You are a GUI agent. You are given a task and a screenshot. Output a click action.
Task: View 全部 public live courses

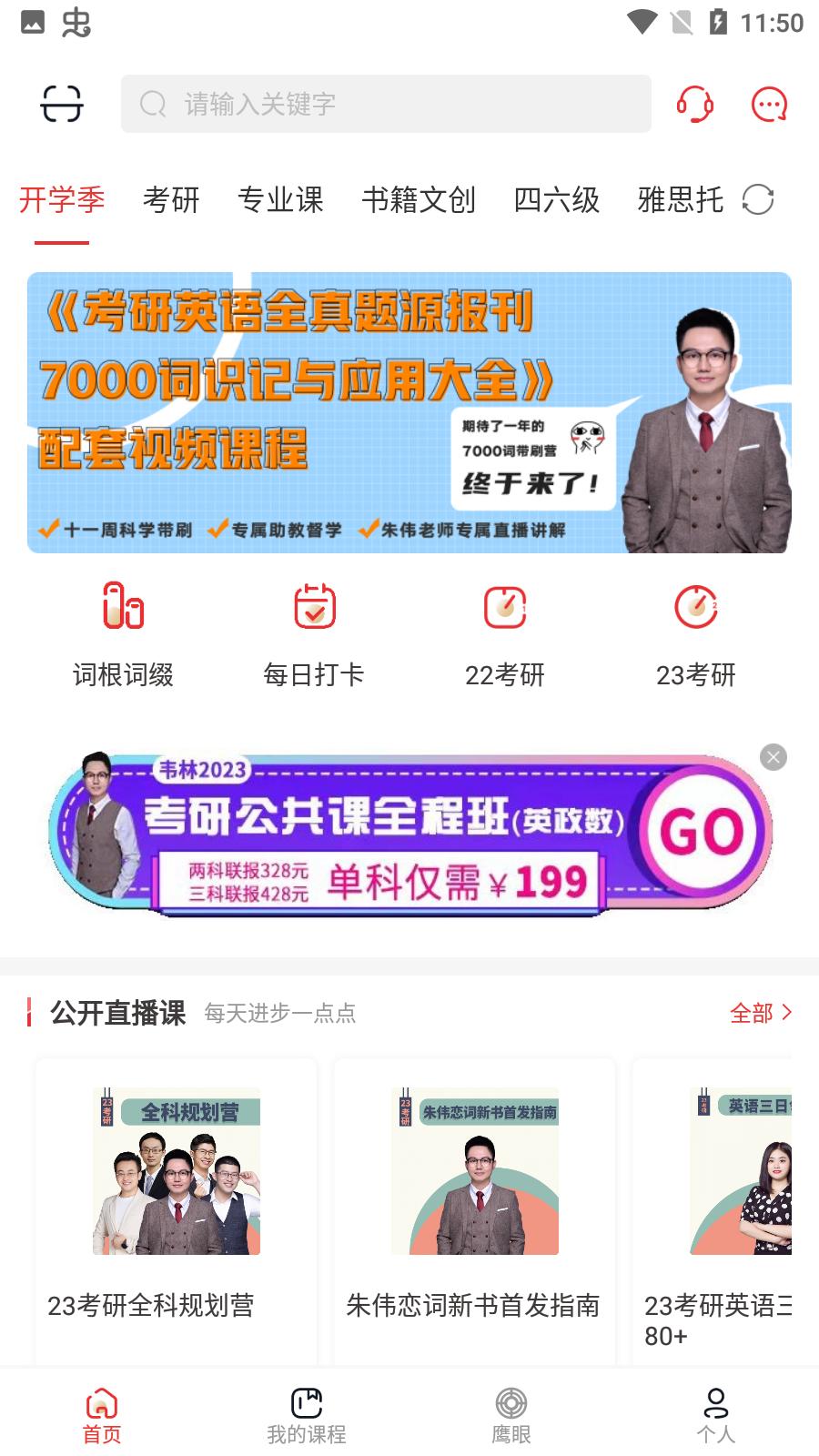[x=761, y=1013]
